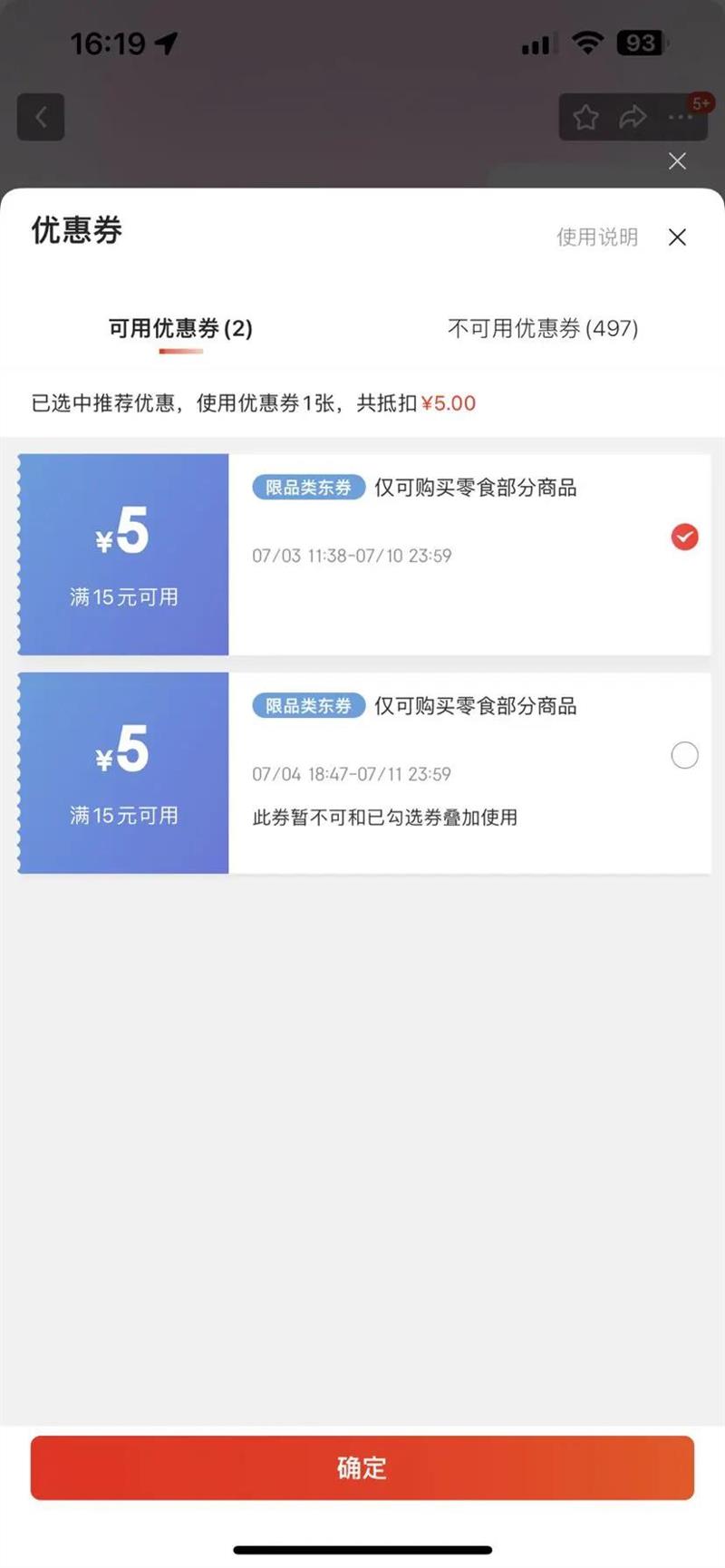Uncheck the coupon valid 07/03-07/10

coord(684,537)
